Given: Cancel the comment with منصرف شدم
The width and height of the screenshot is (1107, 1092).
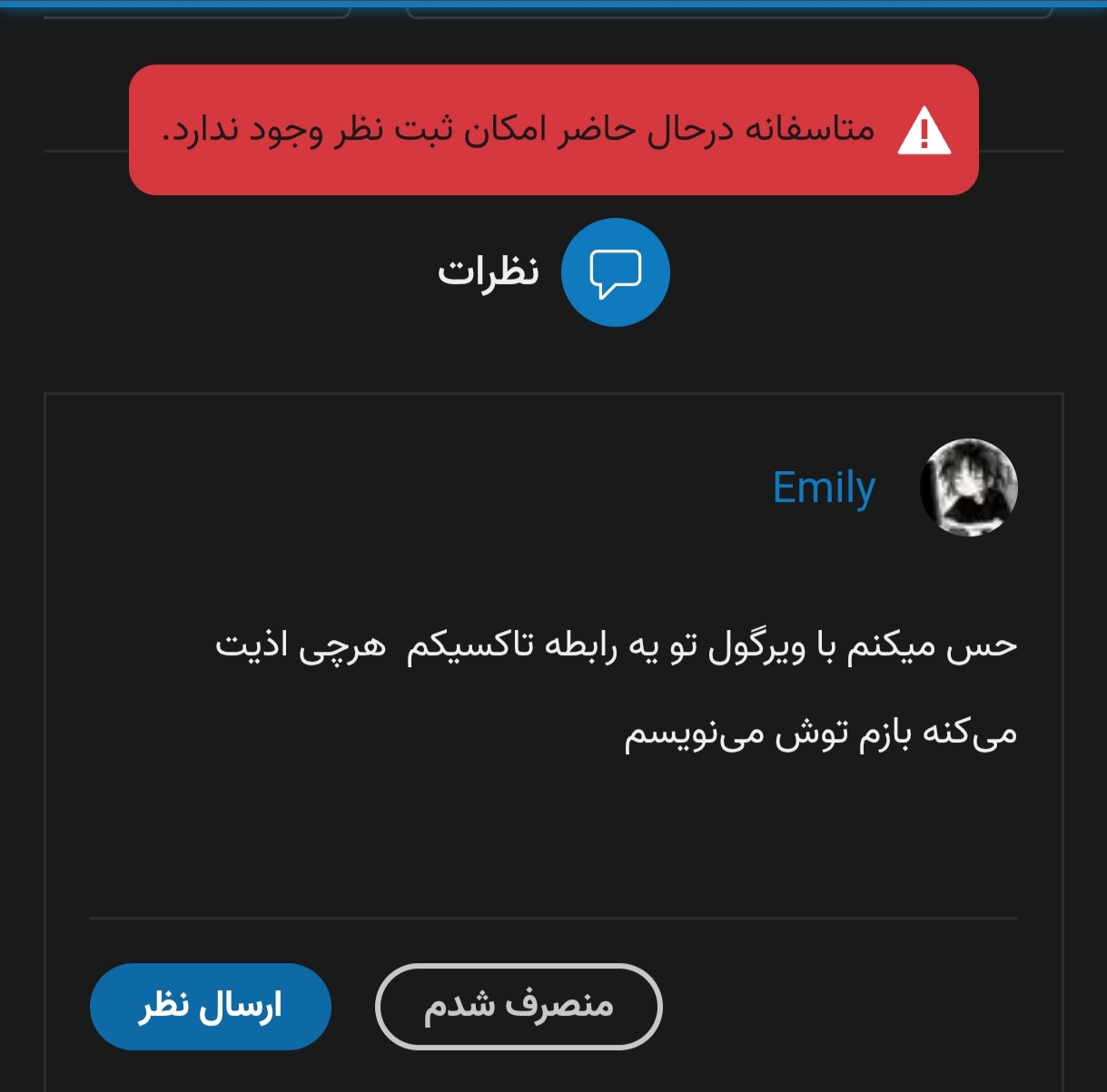Looking at the screenshot, I should [x=518, y=1007].
